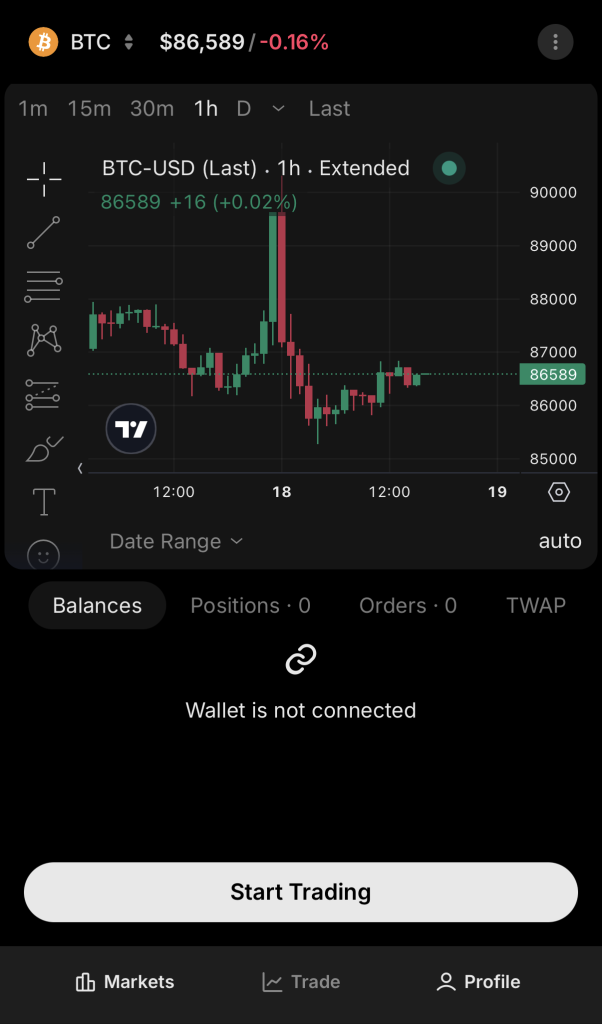Screen dimensions: 602x1024
Task: Open the overflow menu
Action: pyautogui.click(x=555, y=42)
